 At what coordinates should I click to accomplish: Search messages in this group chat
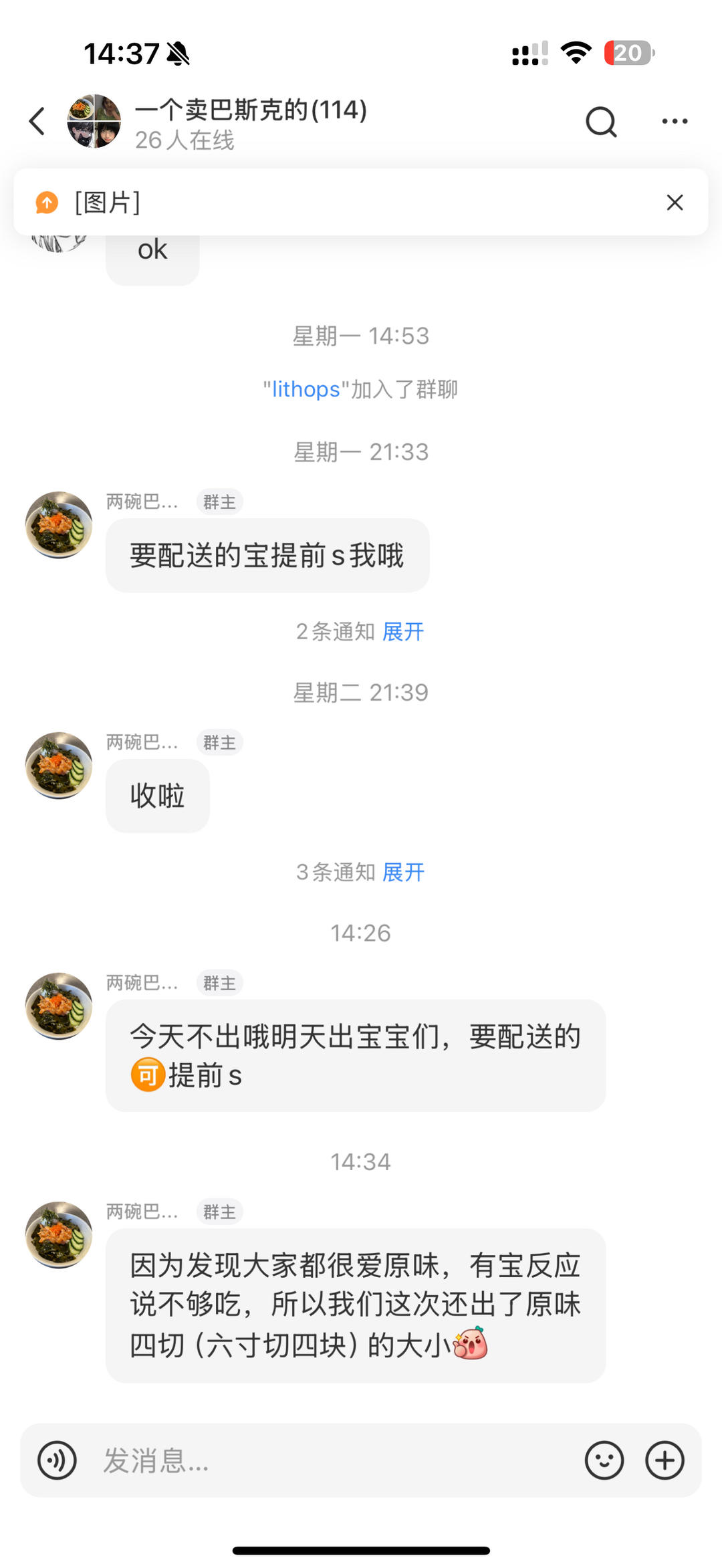(x=600, y=122)
